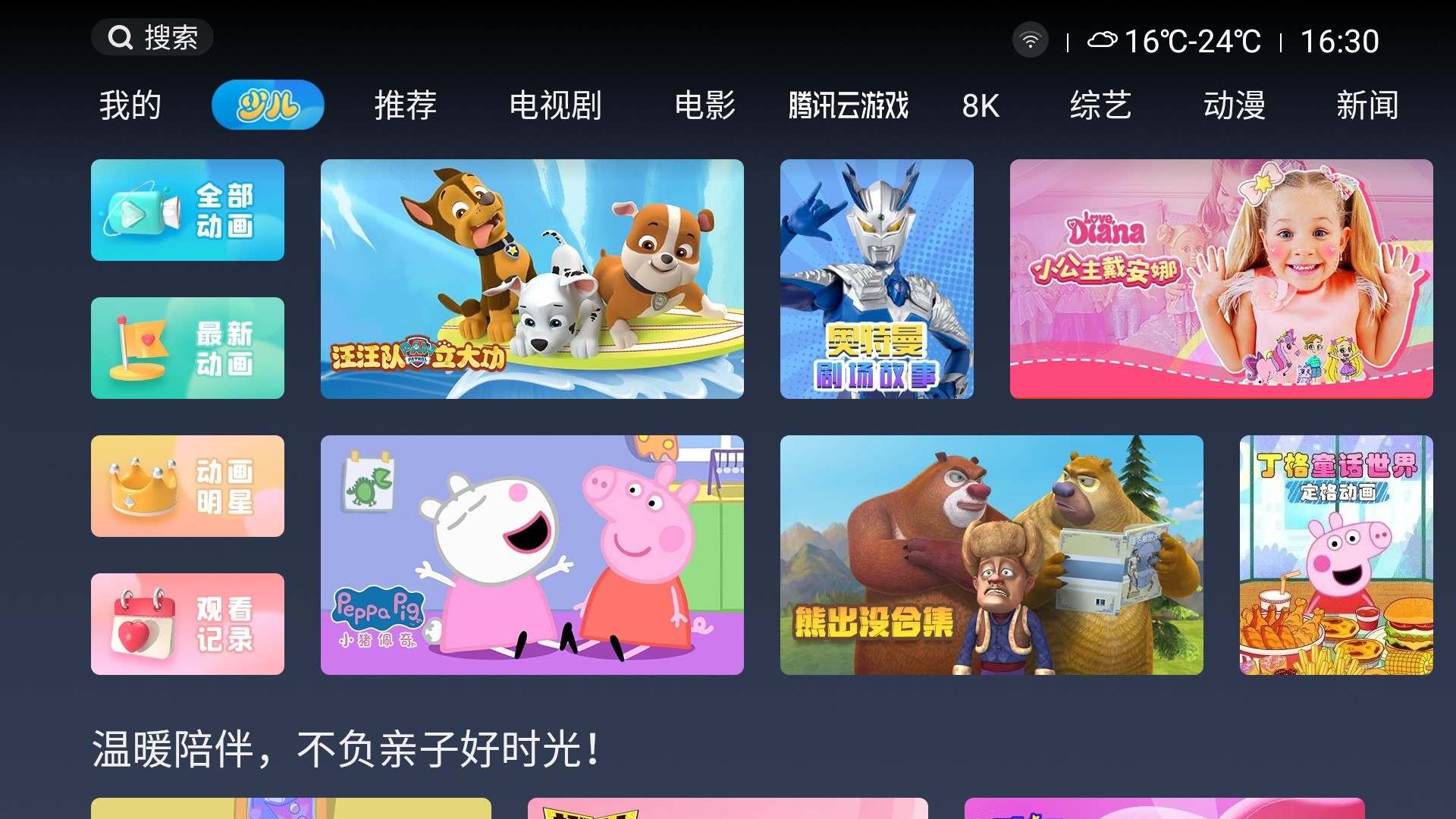
Task: Open the 汪汪队立大功 show
Action: [x=532, y=279]
